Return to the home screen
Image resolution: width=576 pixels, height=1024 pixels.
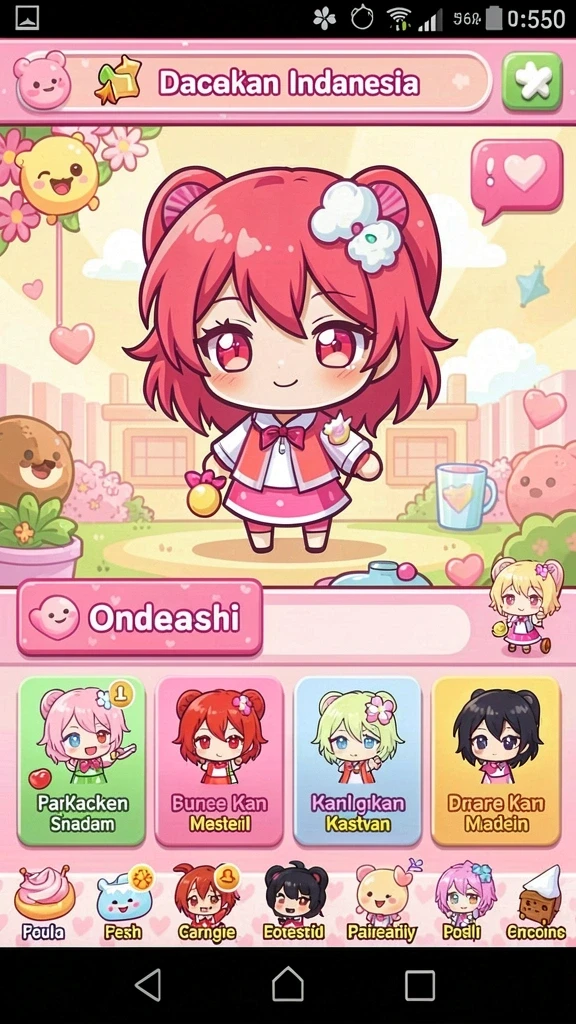(x=287, y=984)
